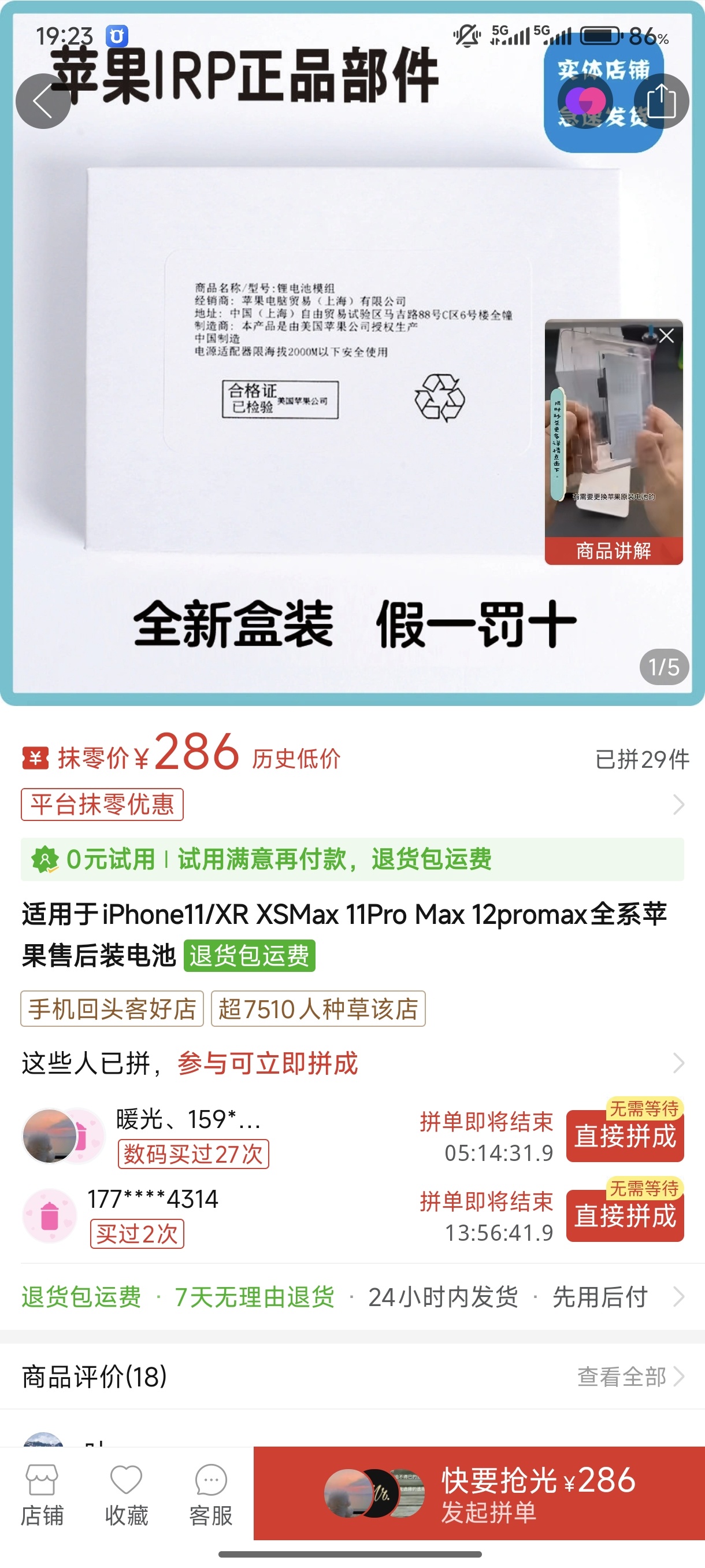Start a group buy with 发起拼单
Viewport: 705px width, 1568px height.
pyautogui.click(x=478, y=1494)
